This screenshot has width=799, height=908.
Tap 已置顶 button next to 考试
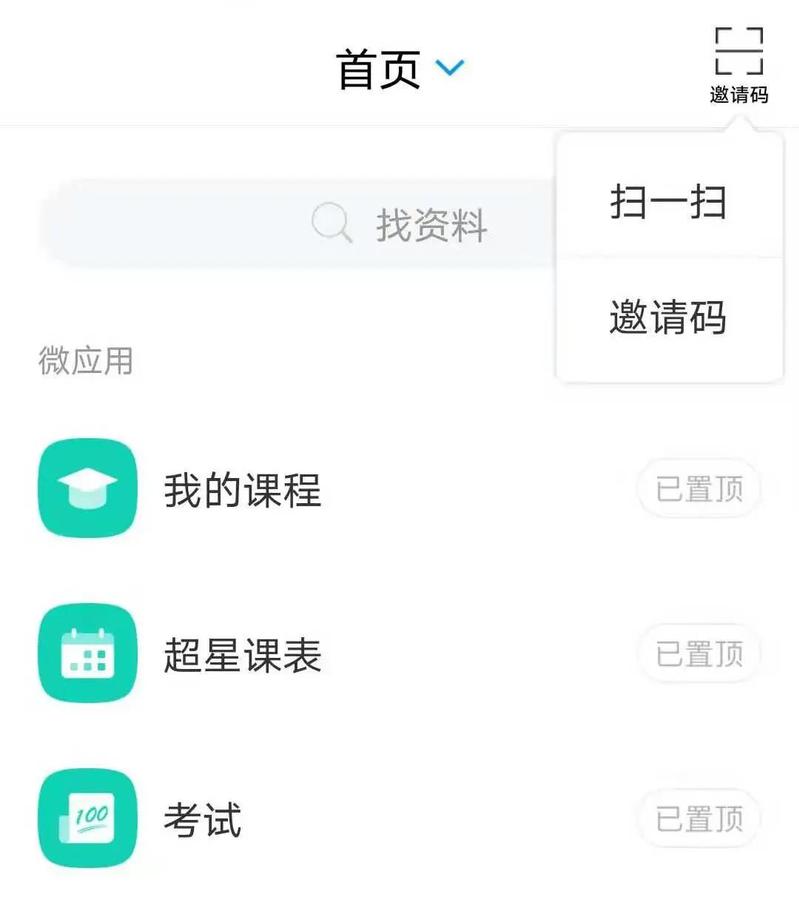coord(699,820)
